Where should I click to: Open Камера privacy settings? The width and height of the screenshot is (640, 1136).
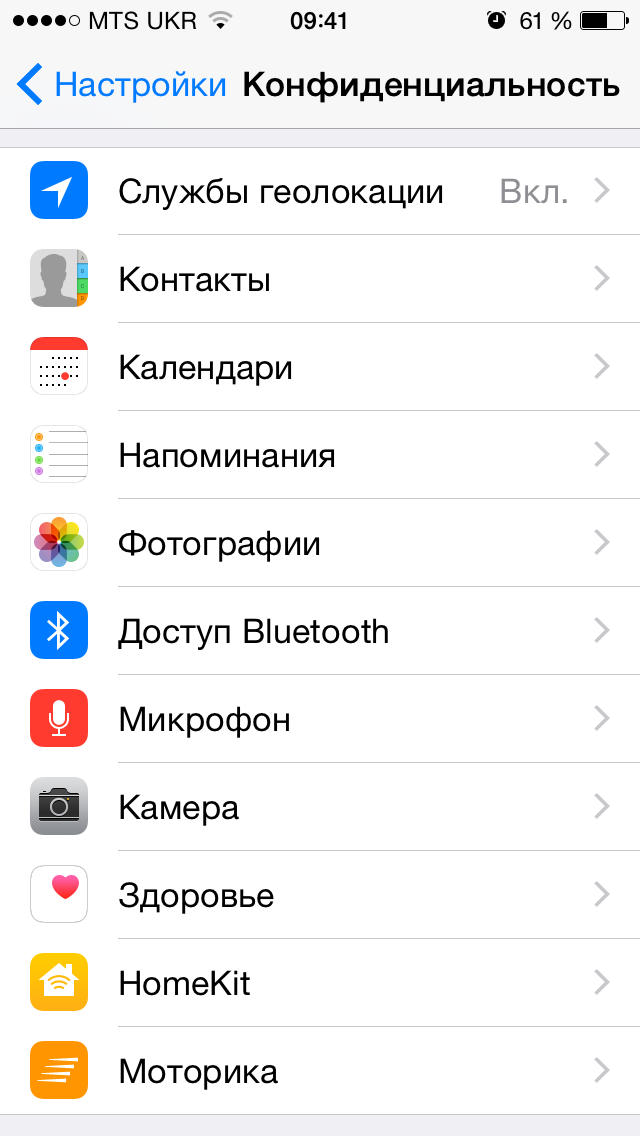click(x=320, y=807)
